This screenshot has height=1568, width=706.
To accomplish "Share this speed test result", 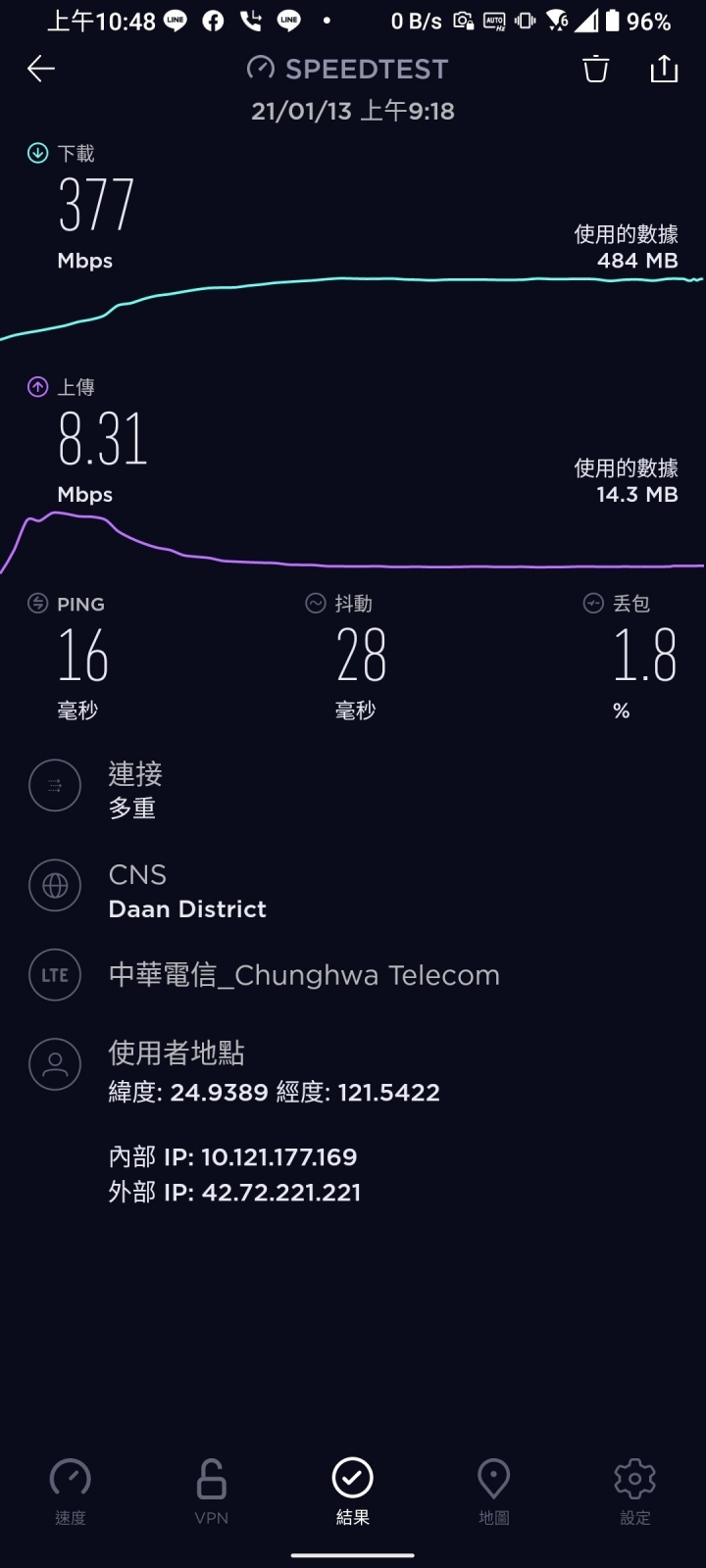I will point(664,69).
